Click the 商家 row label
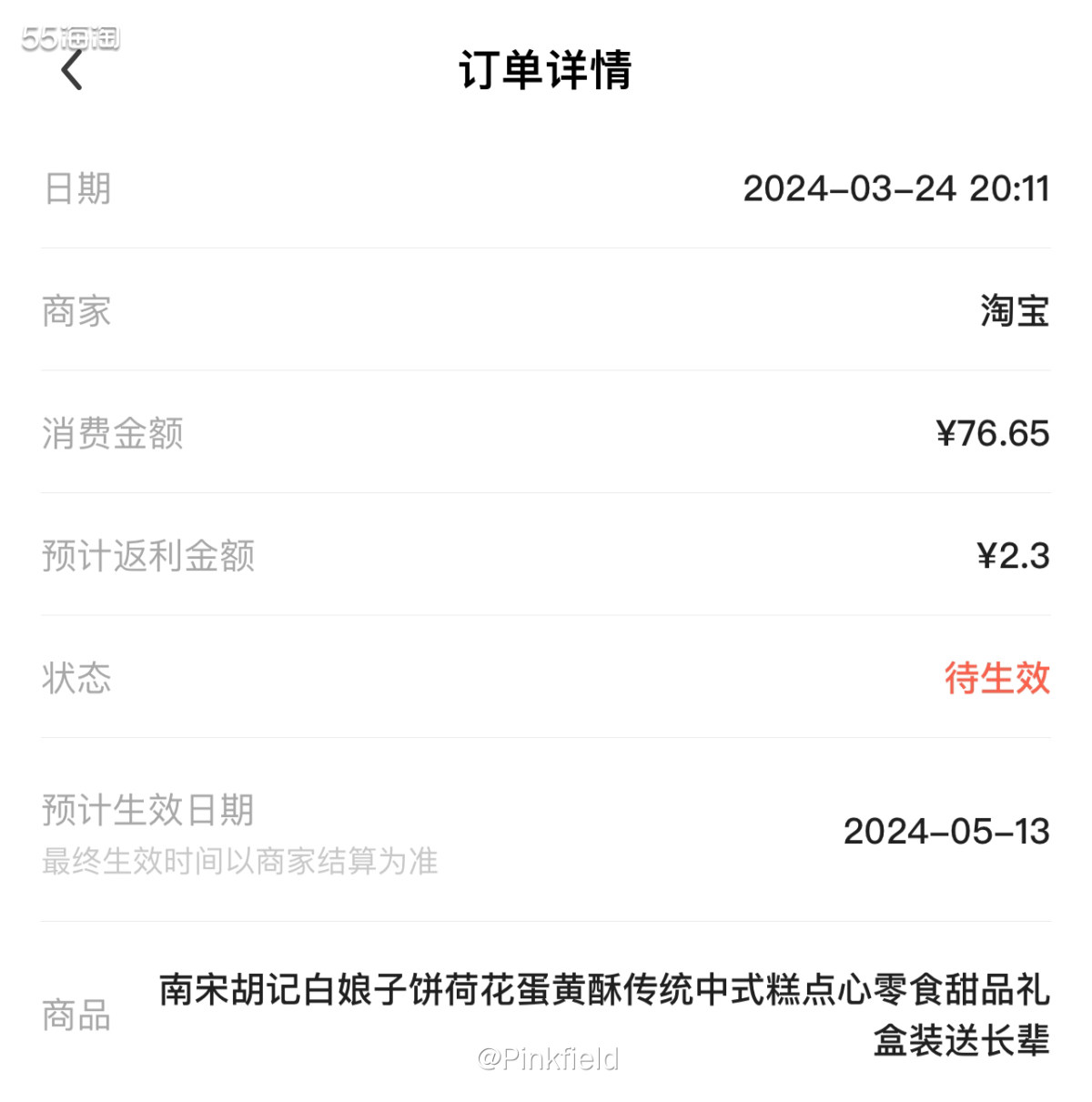Image resolution: width=1092 pixels, height=1102 pixels. click(73, 311)
